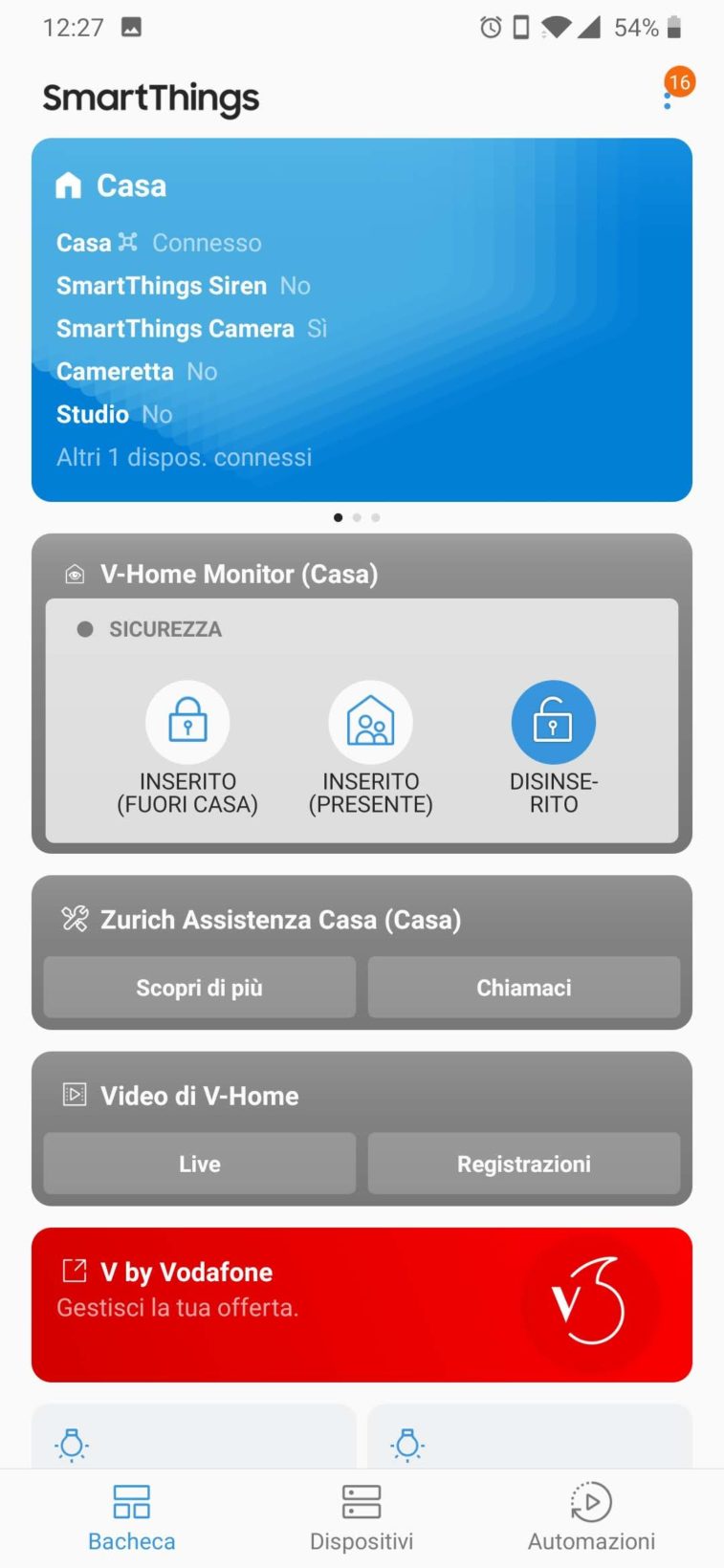Viewport: 724px width, 1568px height.
Task: Open the right light bulb device card
Action: [529, 1438]
